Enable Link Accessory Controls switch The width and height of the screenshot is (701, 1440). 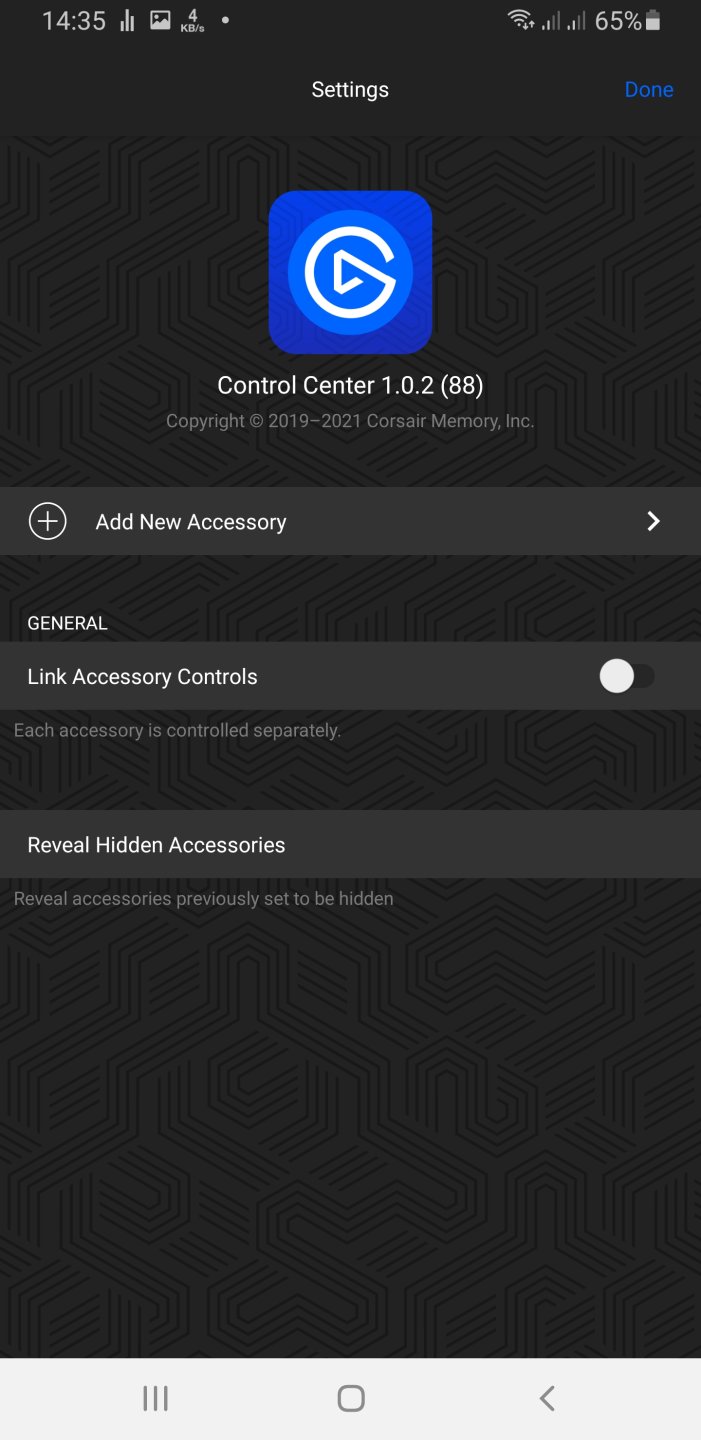(x=627, y=677)
